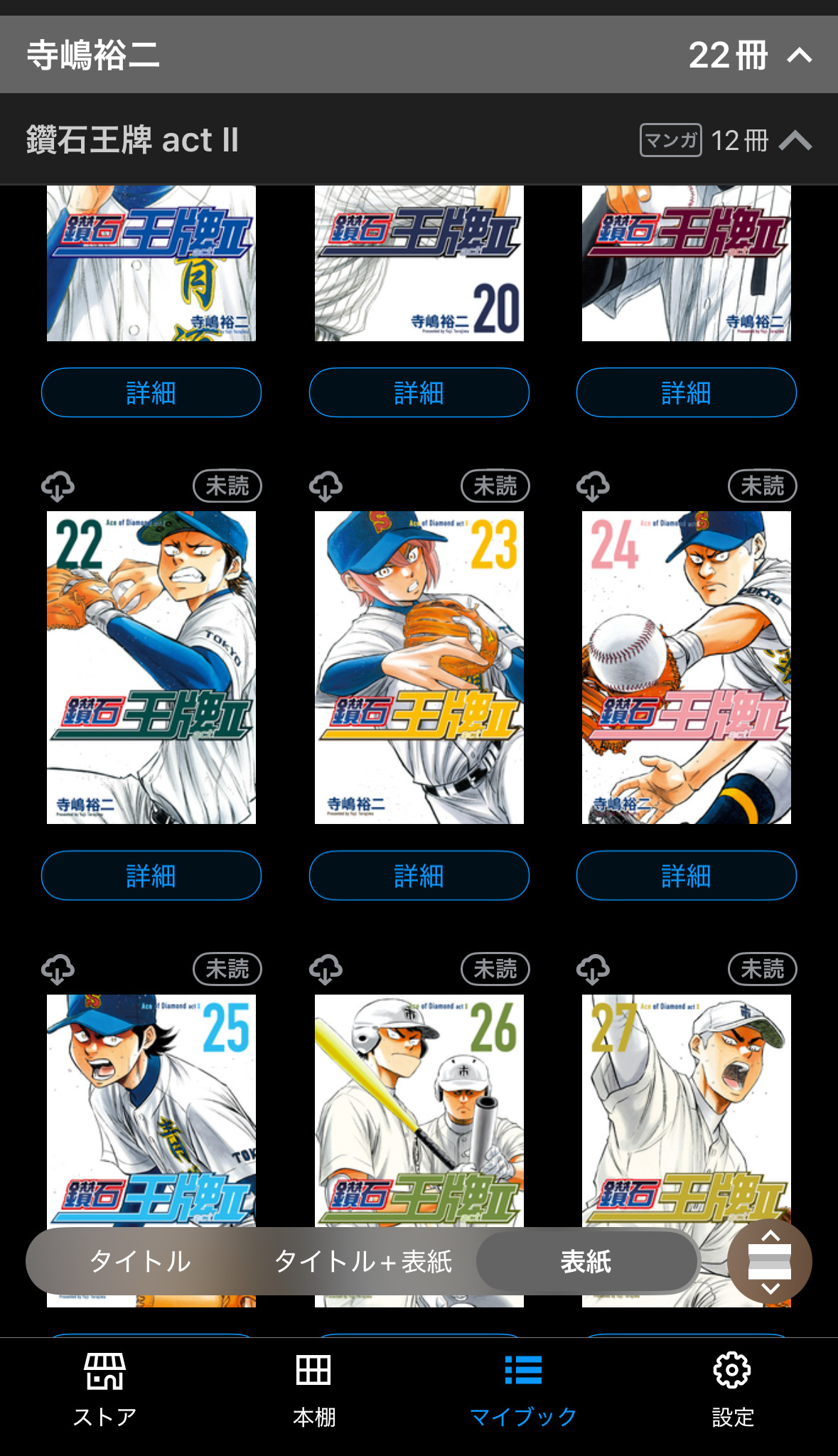
Task: Open the volume 24 cover
Action: (686, 667)
